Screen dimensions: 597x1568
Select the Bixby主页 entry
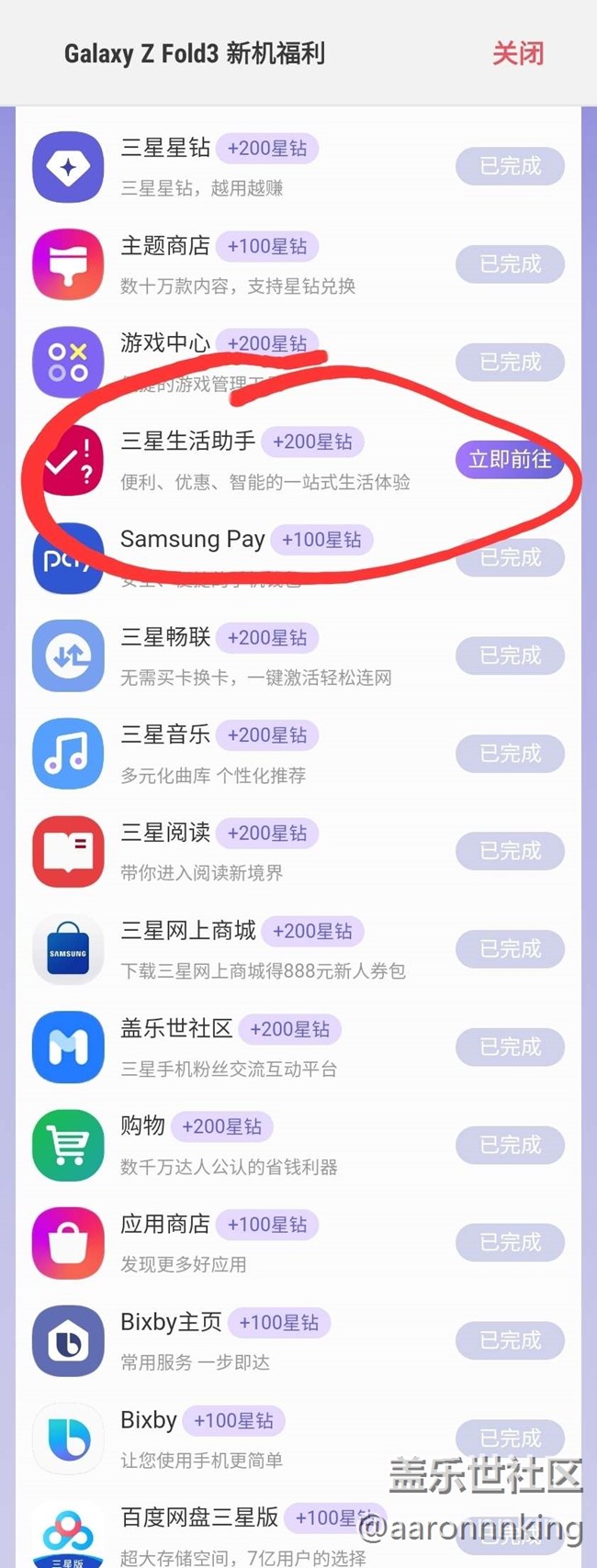tap(172, 1322)
